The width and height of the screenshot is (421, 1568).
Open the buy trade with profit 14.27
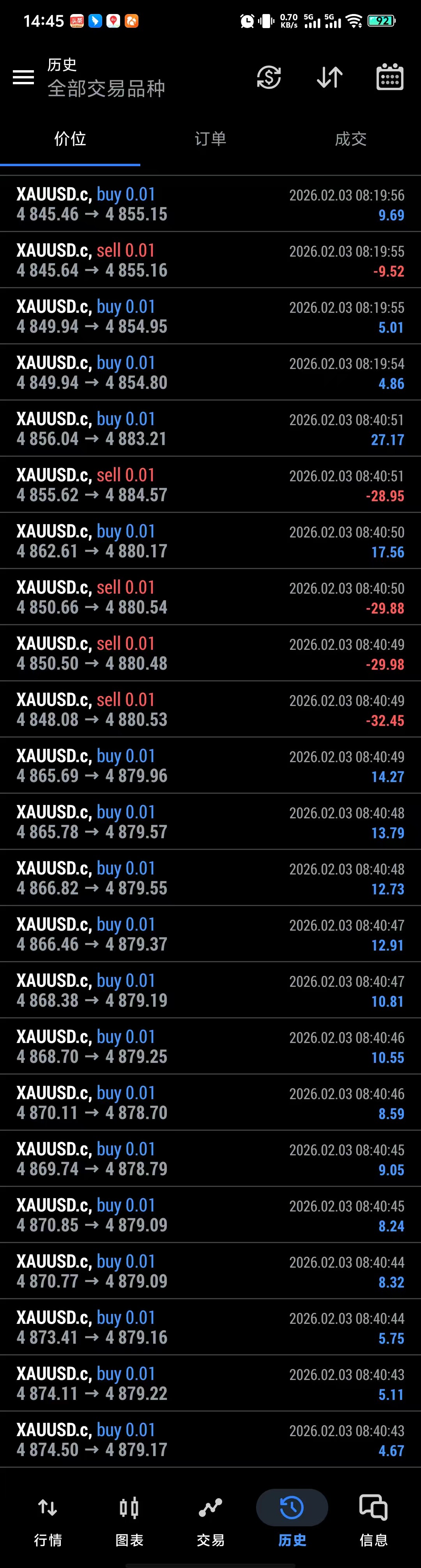click(210, 765)
